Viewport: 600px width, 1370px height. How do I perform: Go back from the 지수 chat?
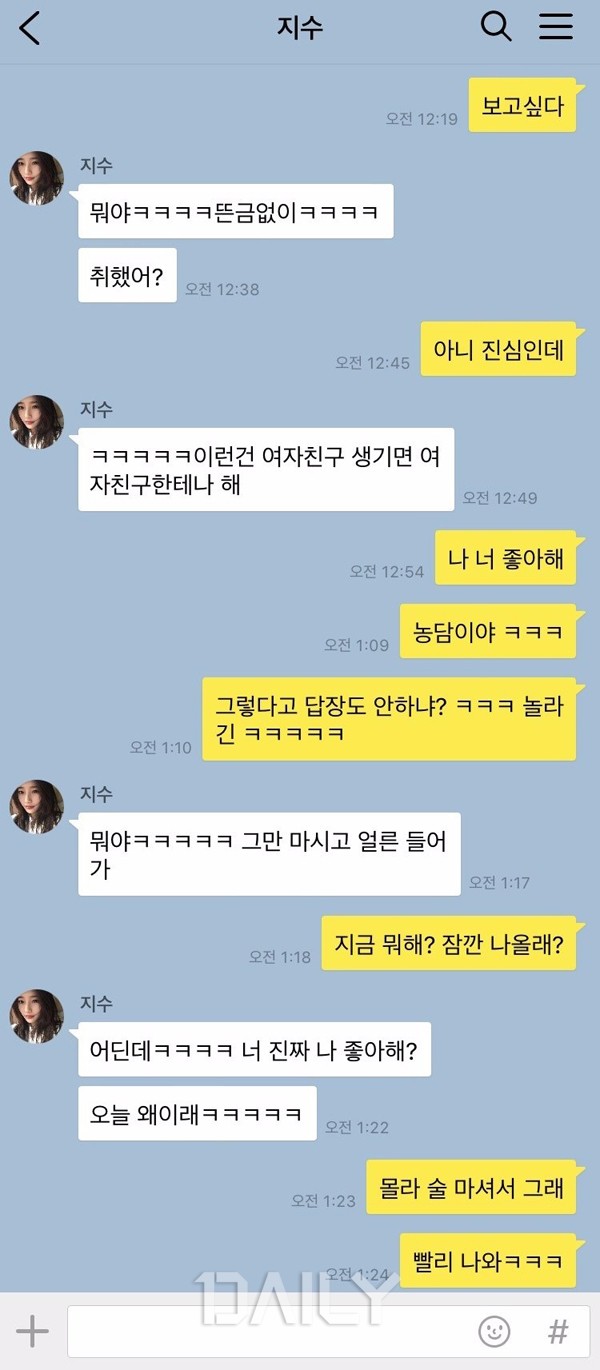(30, 28)
